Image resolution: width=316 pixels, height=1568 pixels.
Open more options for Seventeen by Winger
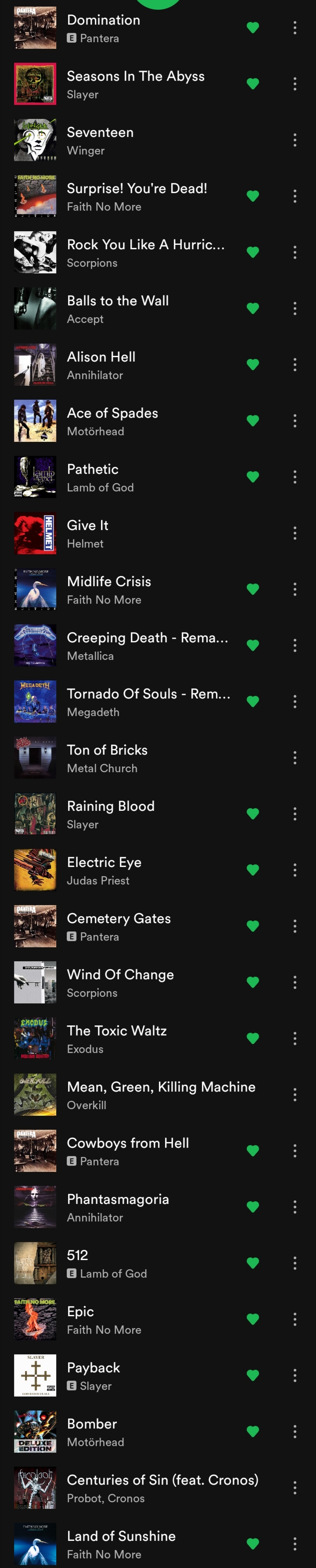click(x=294, y=140)
